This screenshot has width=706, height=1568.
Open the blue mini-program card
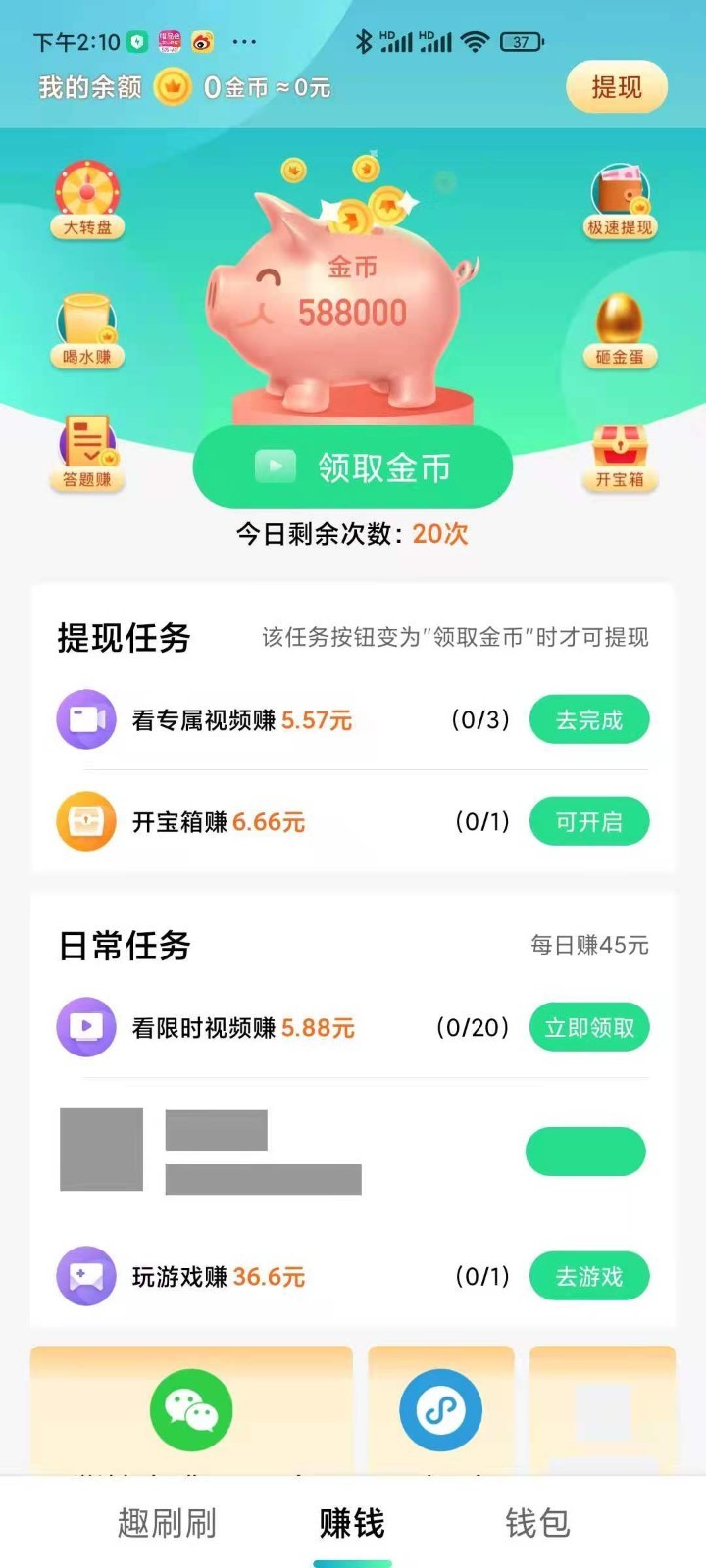pyautogui.click(x=441, y=1411)
